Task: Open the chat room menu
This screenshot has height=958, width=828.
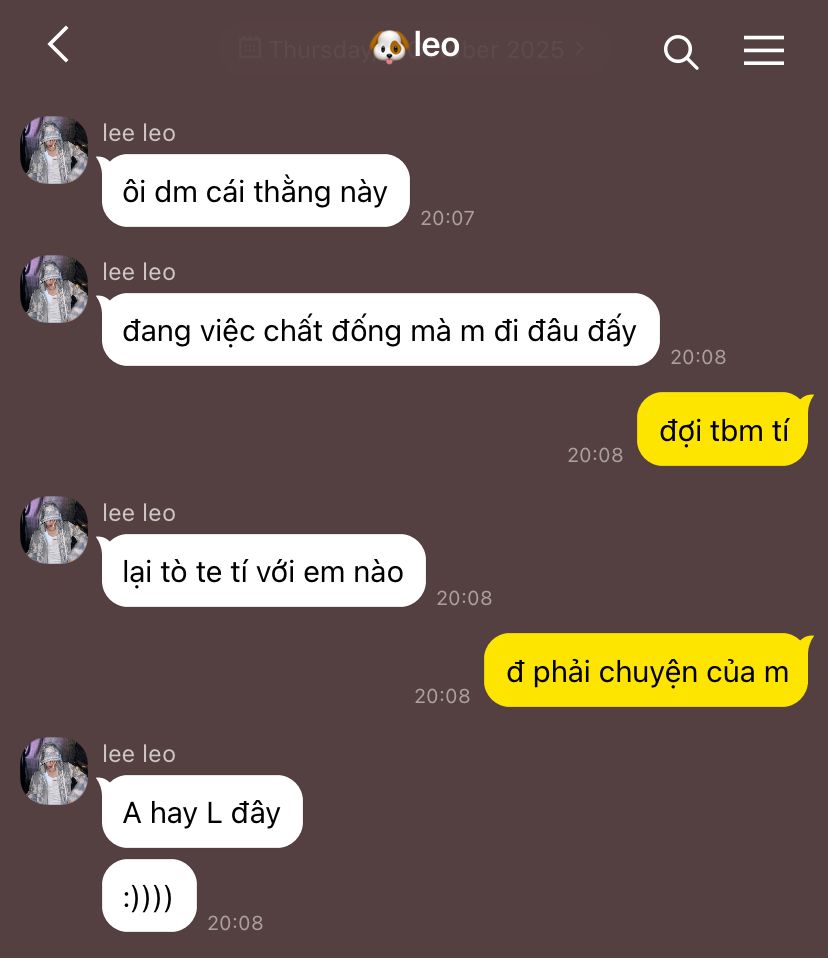Action: (763, 51)
